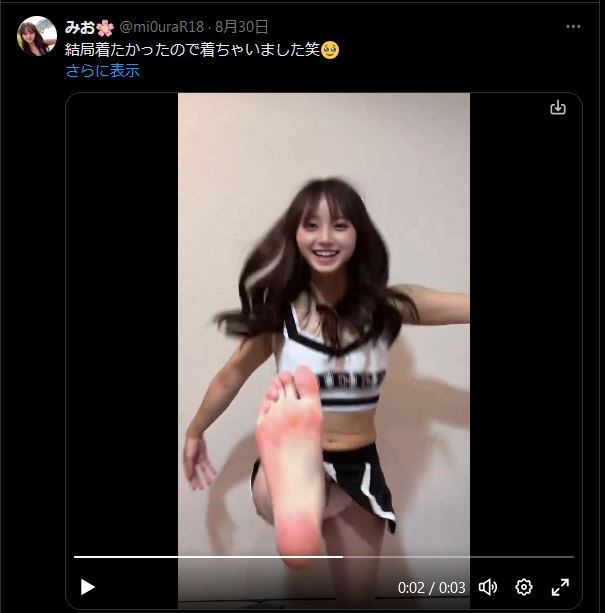Mute the video sound
This screenshot has width=605, height=613.
(488, 587)
